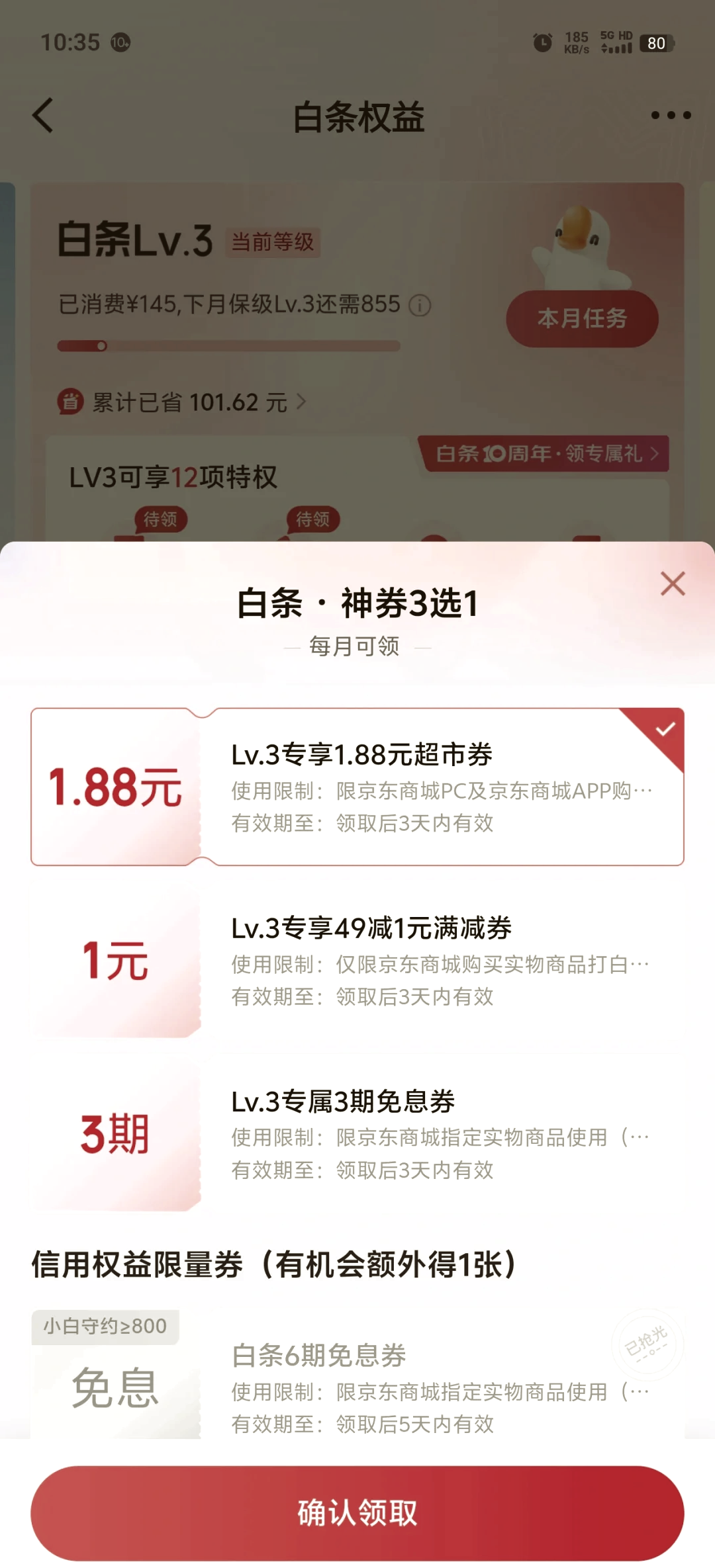Select the Lv.3专享1.88元超市券 coupon
The height and width of the screenshot is (1568, 715).
358,787
